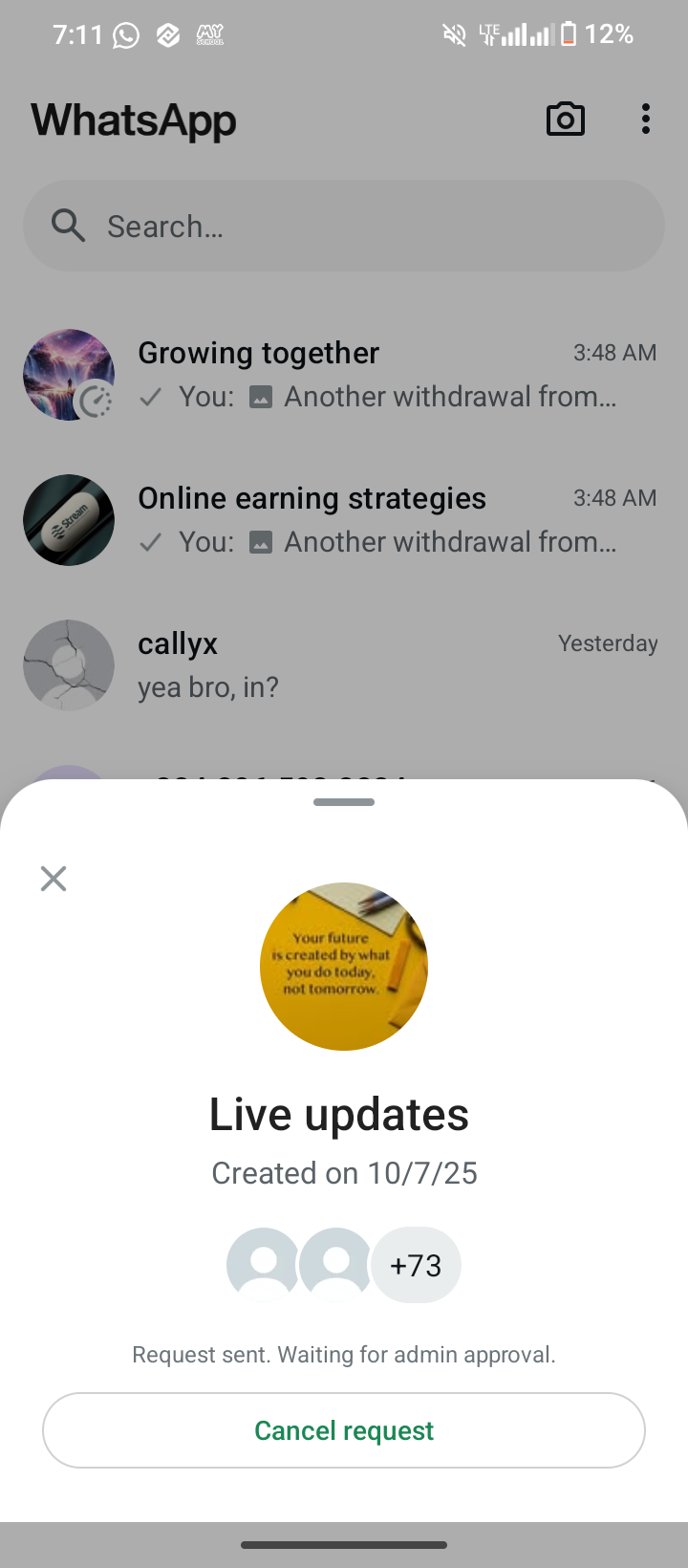Tap the Search field
The width and height of the screenshot is (688, 1568).
click(344, 227)
